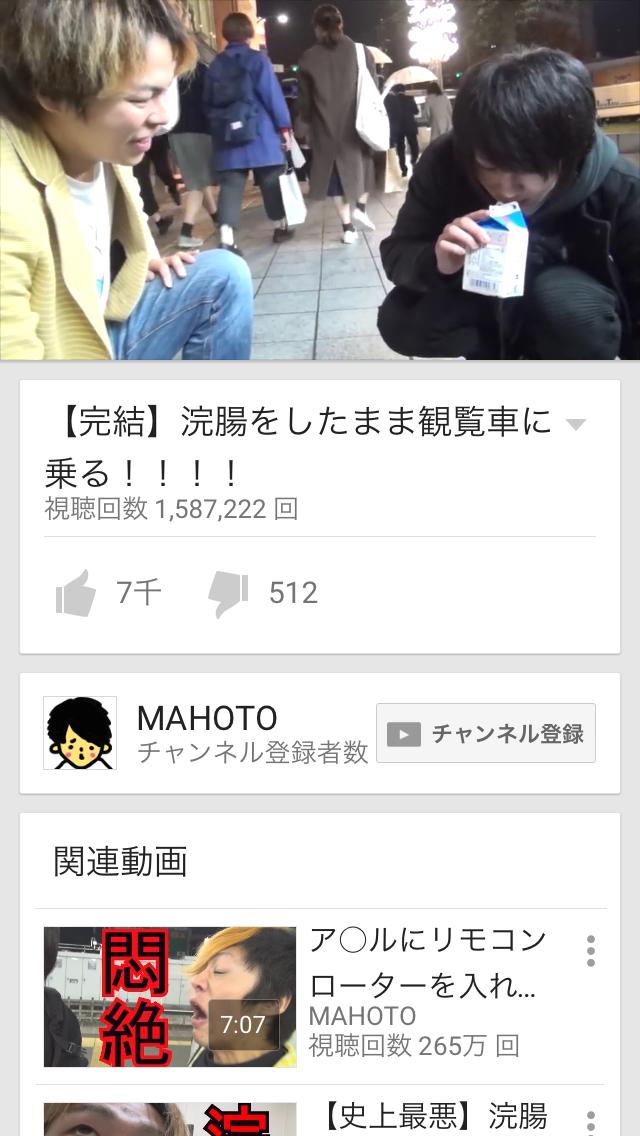The width and height of the screenshot is (640, 1136).
Task: Expand the video description arrow
Action: (x=575, y=424)
